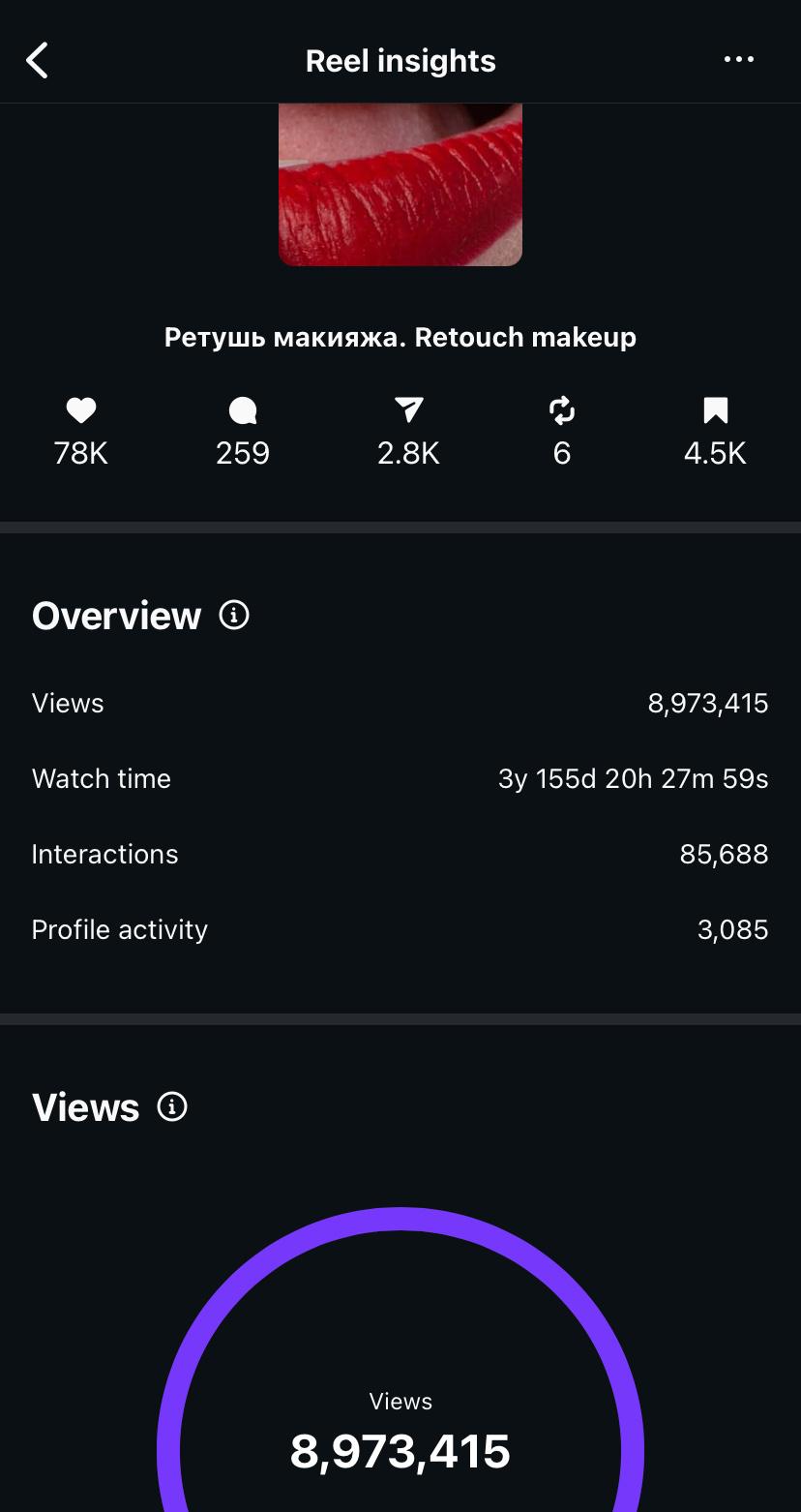
Task: Open the three-dot overflow menu
Action: pos(739,60)
